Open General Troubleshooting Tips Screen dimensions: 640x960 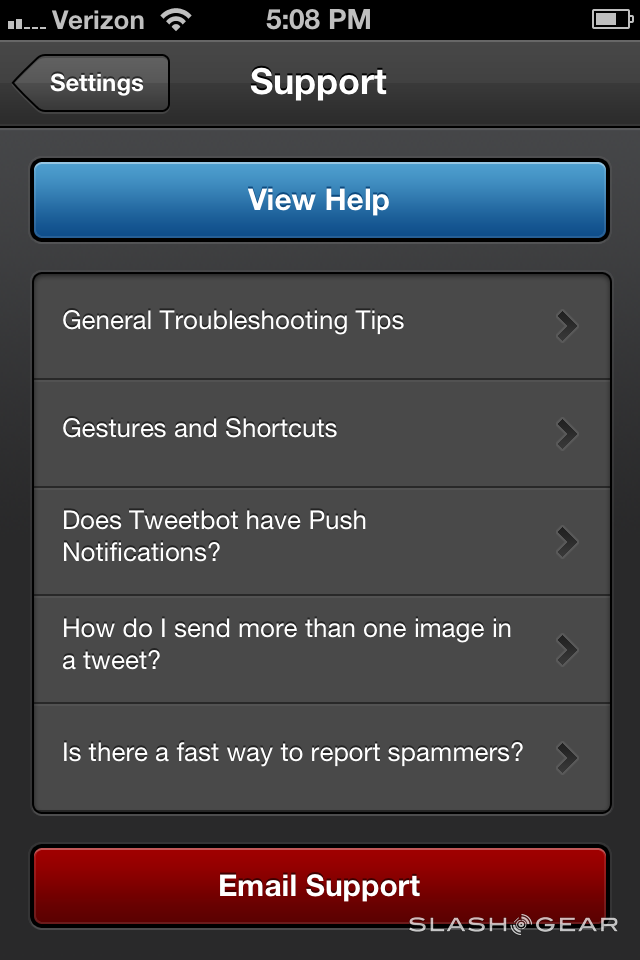tap(321, 325)
